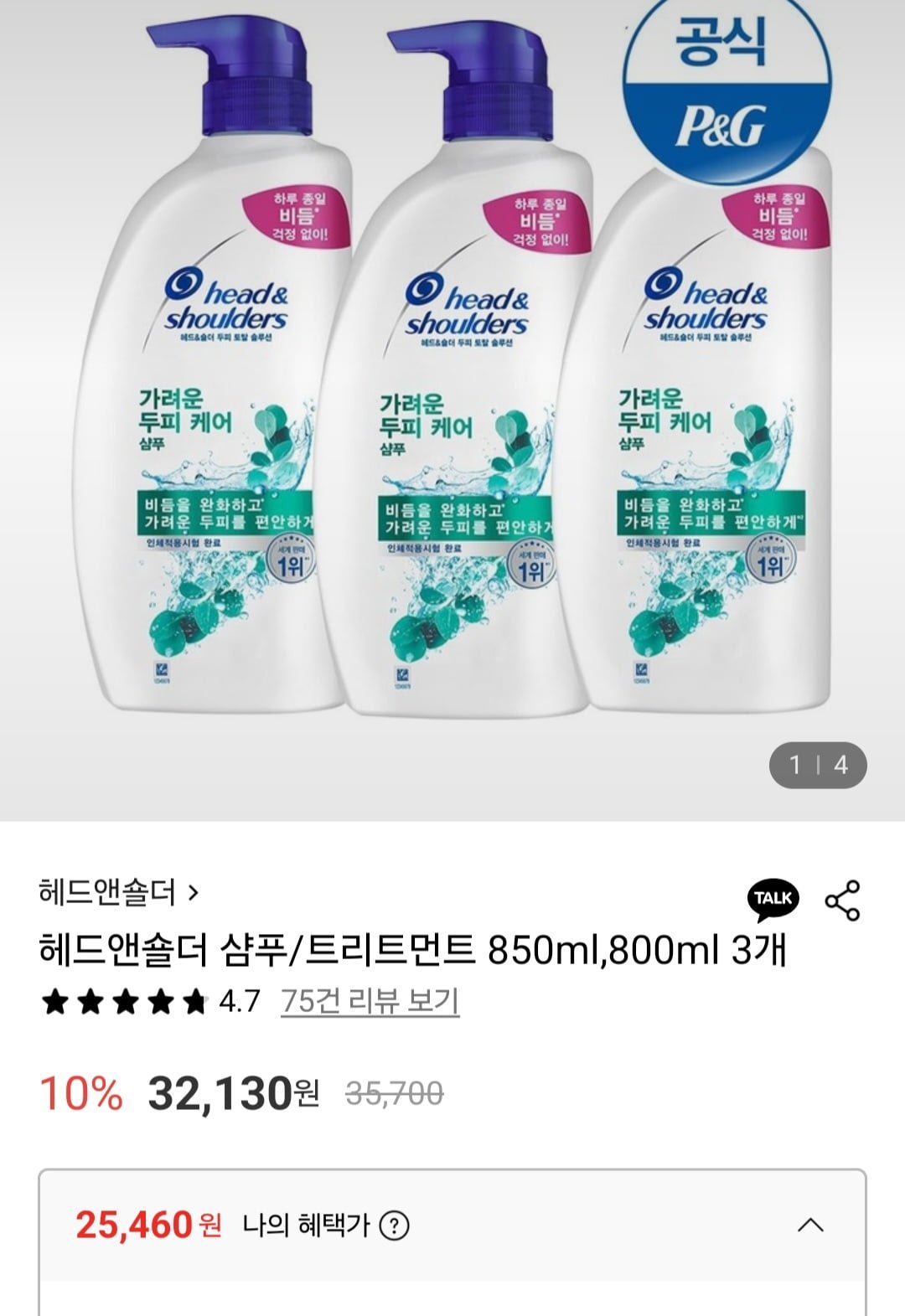The height and width of the screenshot is (1316, 905).
Task: Collapse the 나의 혜택가 benefit panel
Action: [810, 1226]
